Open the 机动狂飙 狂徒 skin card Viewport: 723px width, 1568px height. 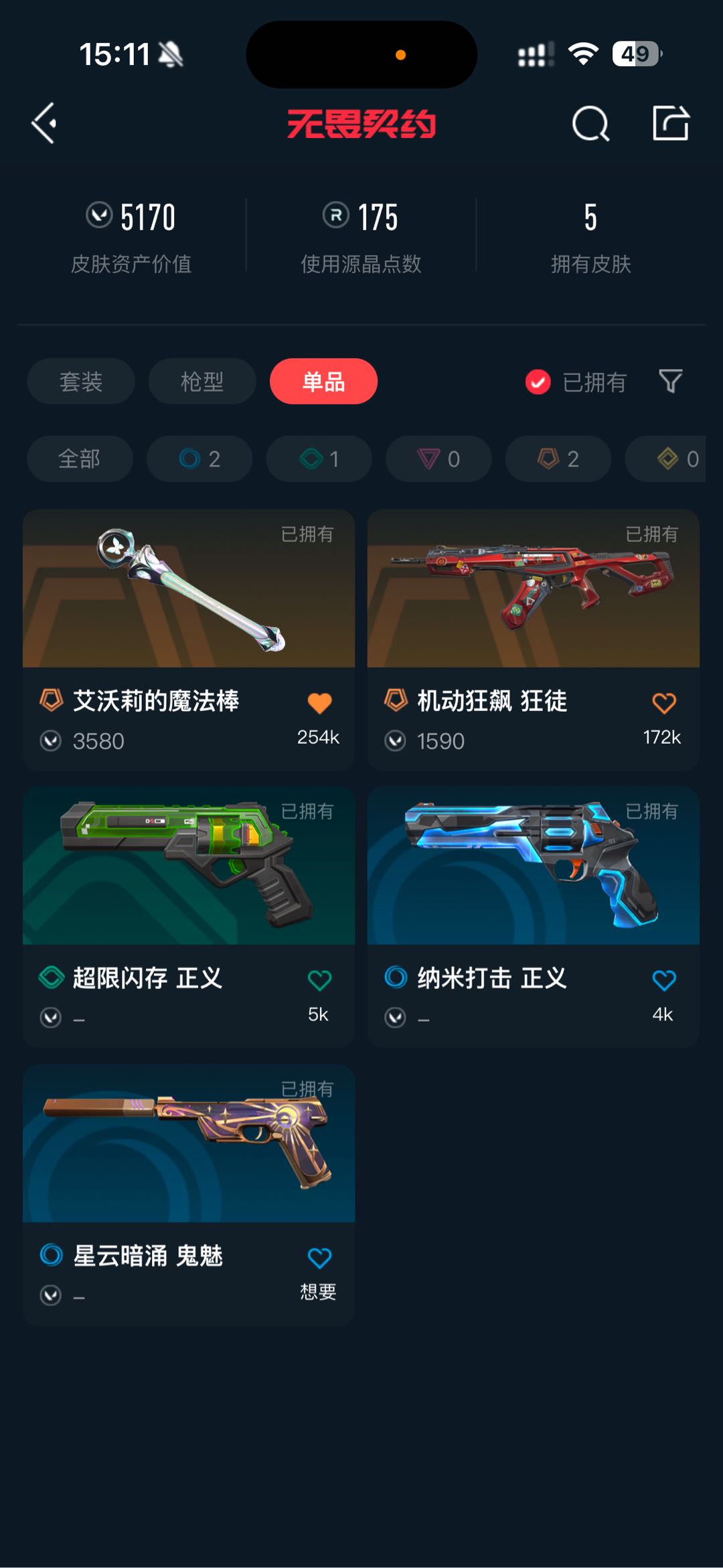click(534, 640)
